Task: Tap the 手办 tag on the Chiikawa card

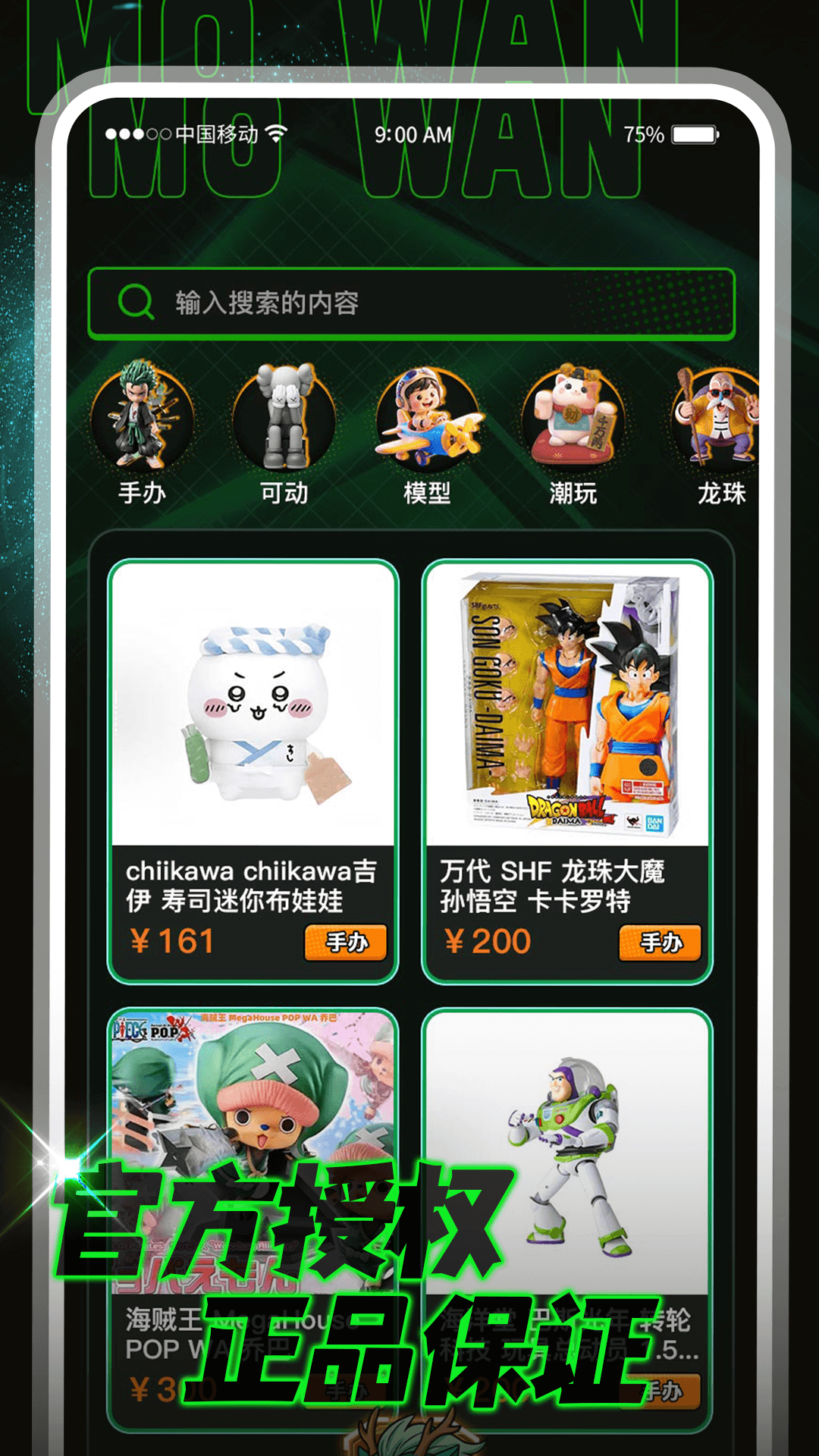Action: click(347, 943)
